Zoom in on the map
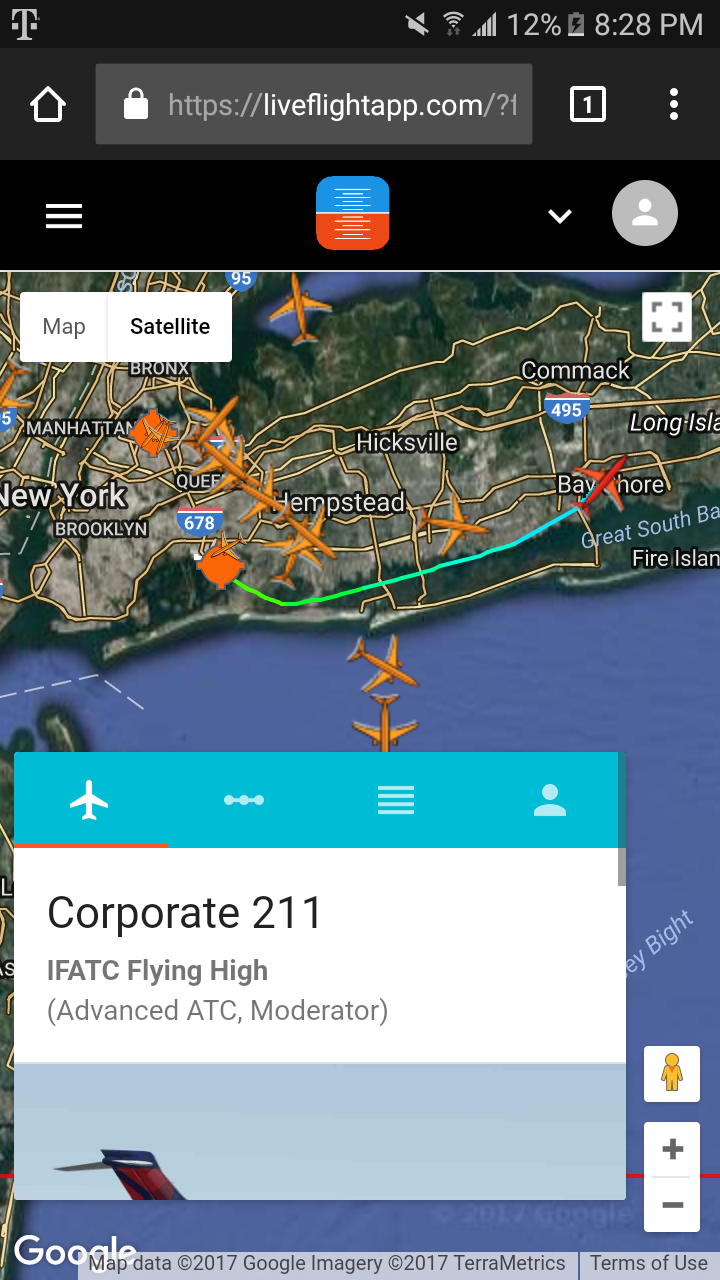 (673, 1150)
